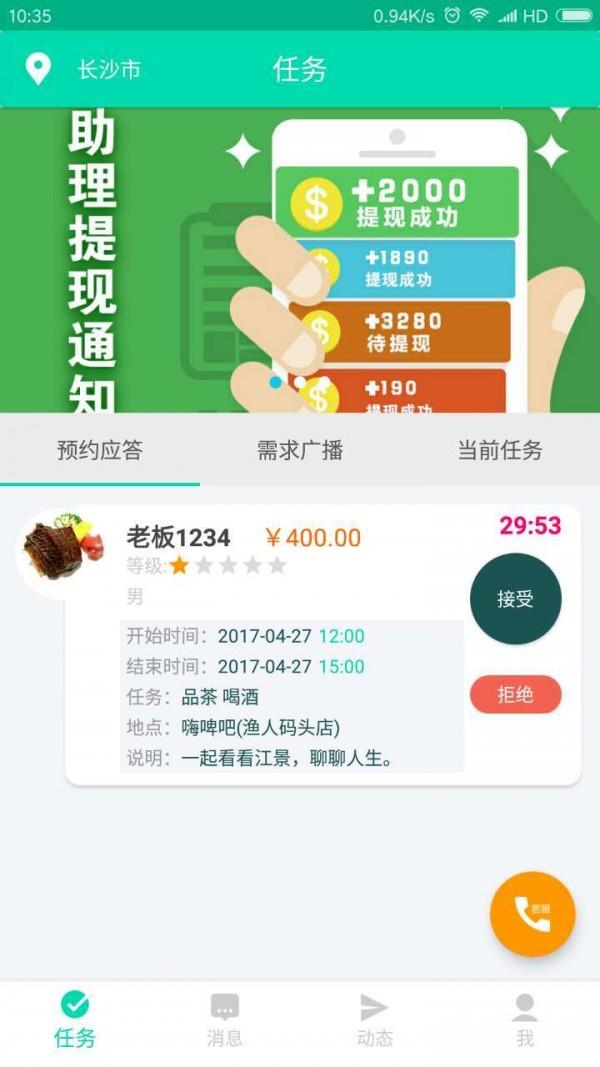Go to the 任务 bottom tab
Screen dimensions: 600x1067
click(75, 1020)
